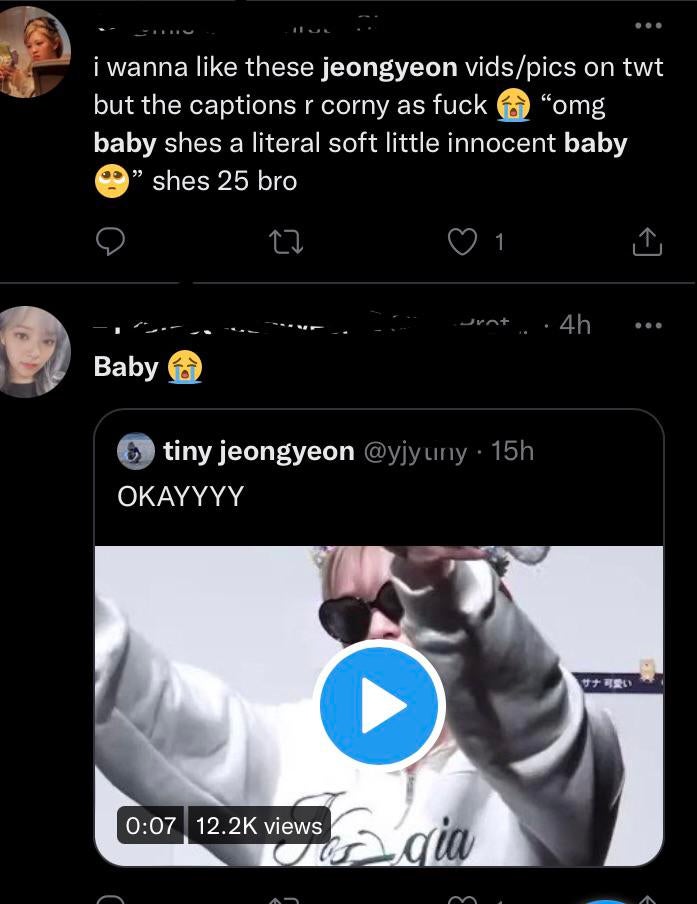Screen dimensions: 697x904
Task: Like the tweet with one like
Action: 464,241
